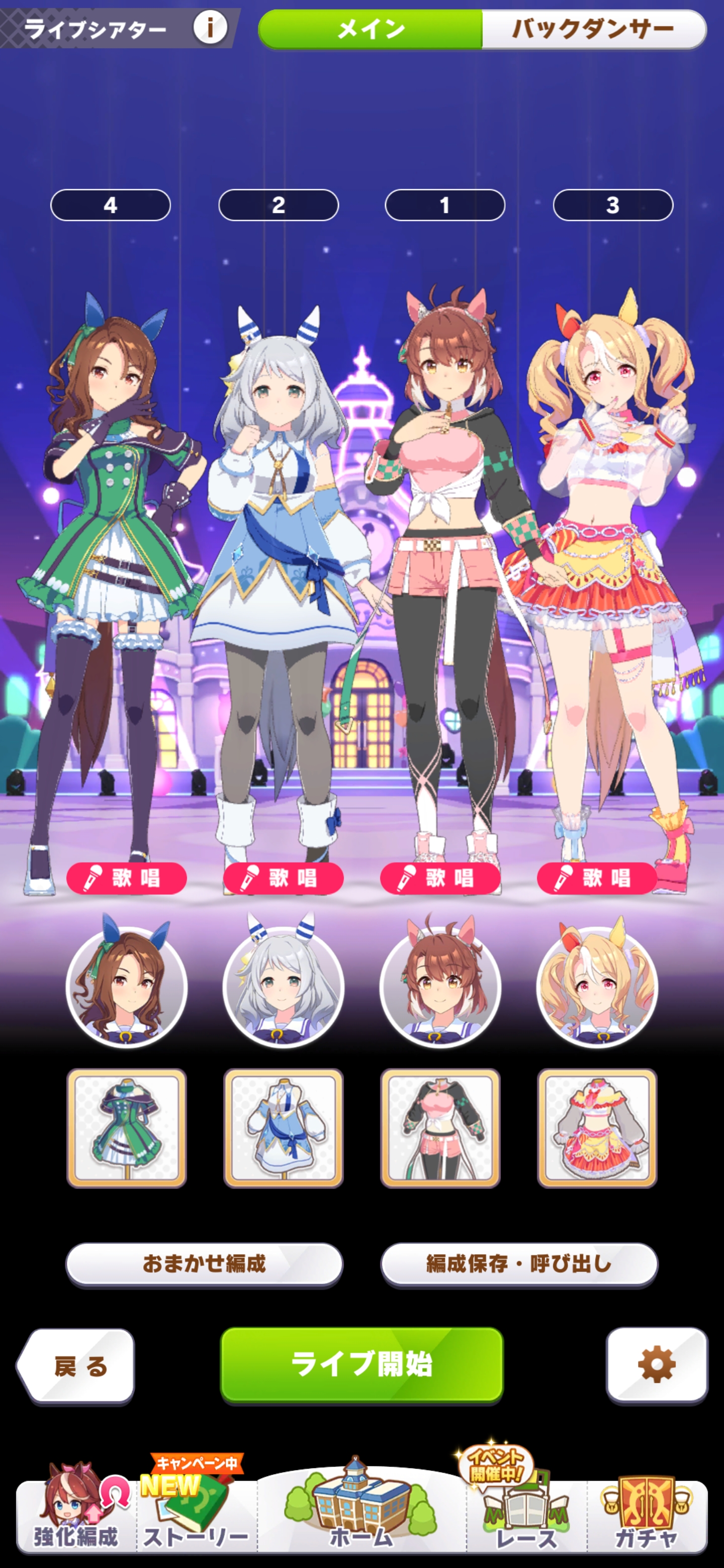Screen dimensions: 724x1568
Task: Open the blue and white outfit selection
Action: click(283, 1128)
